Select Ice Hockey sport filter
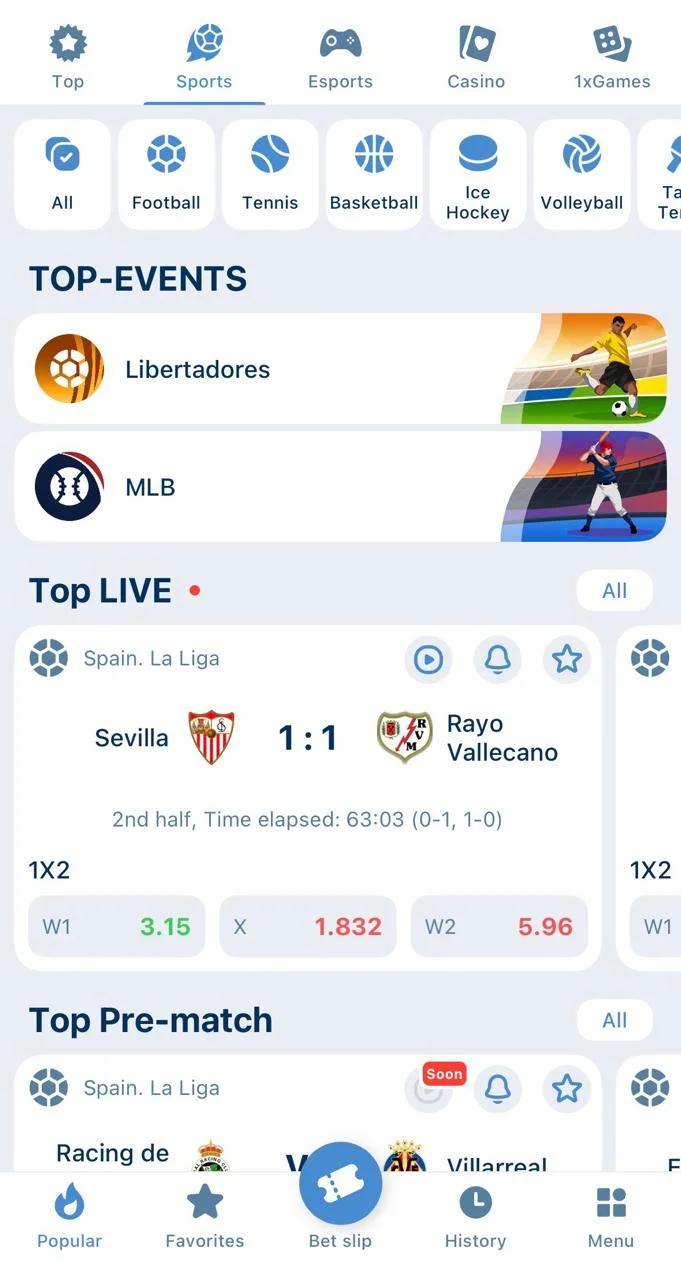The width and height of the screenshot is (681, 1280). coord(478,175)
